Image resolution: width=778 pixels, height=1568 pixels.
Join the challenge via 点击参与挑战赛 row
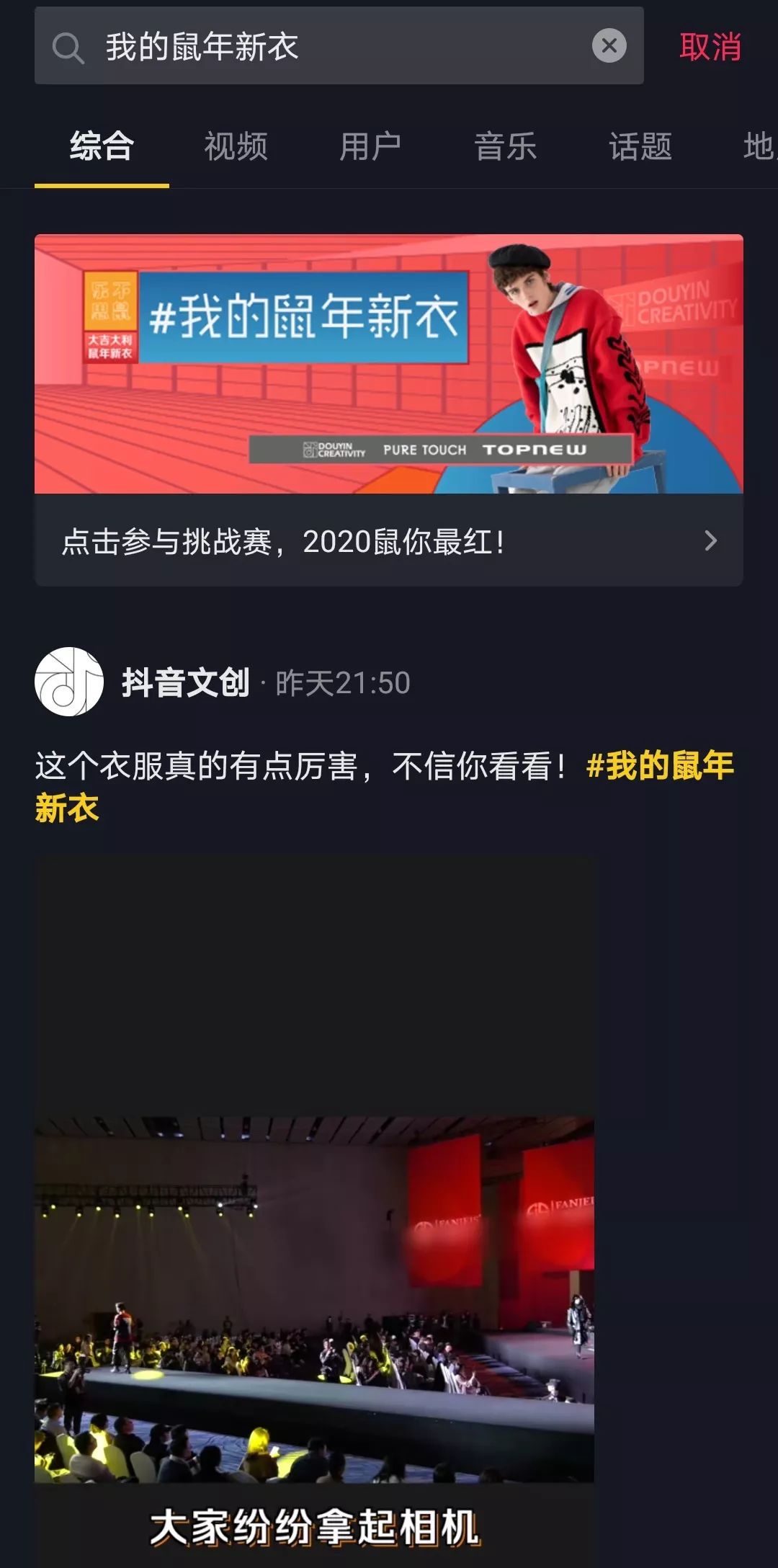click(x=388, y=540)
